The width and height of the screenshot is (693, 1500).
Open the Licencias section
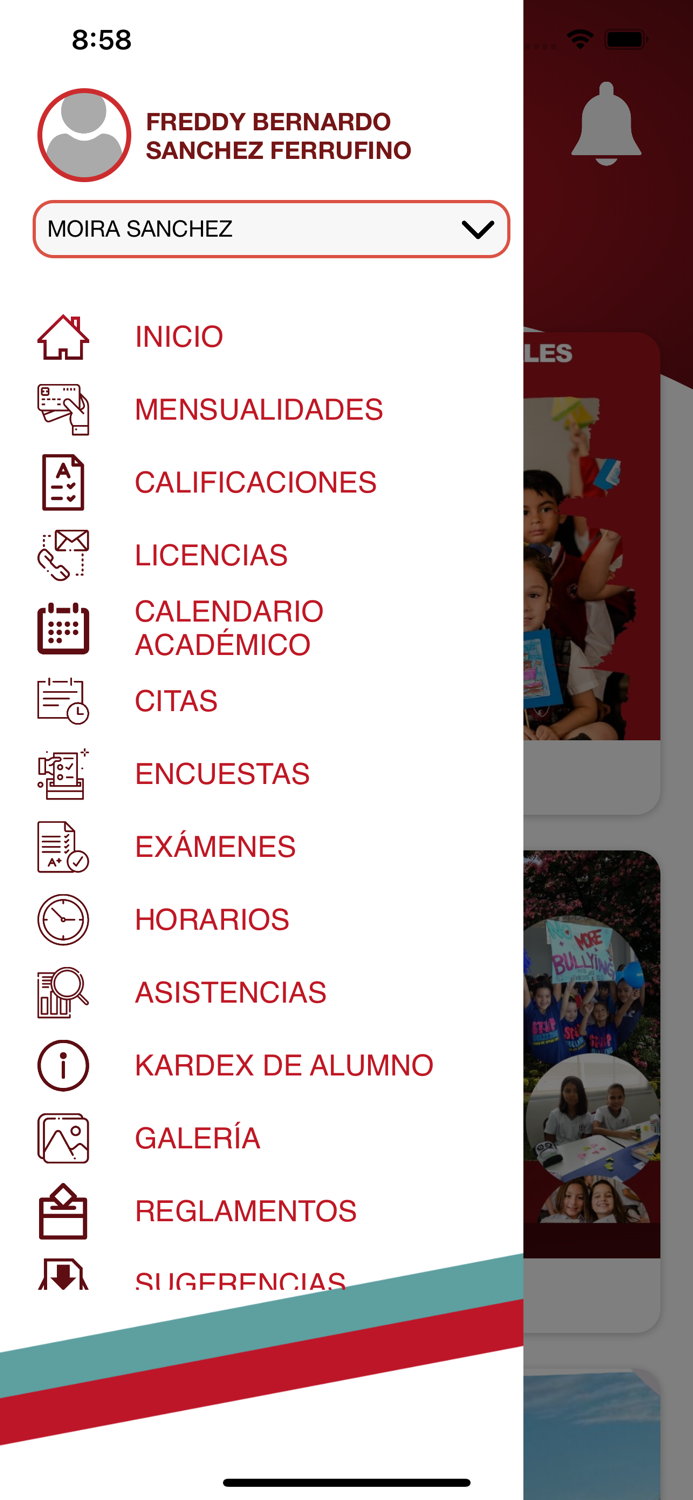coord(211,556)
